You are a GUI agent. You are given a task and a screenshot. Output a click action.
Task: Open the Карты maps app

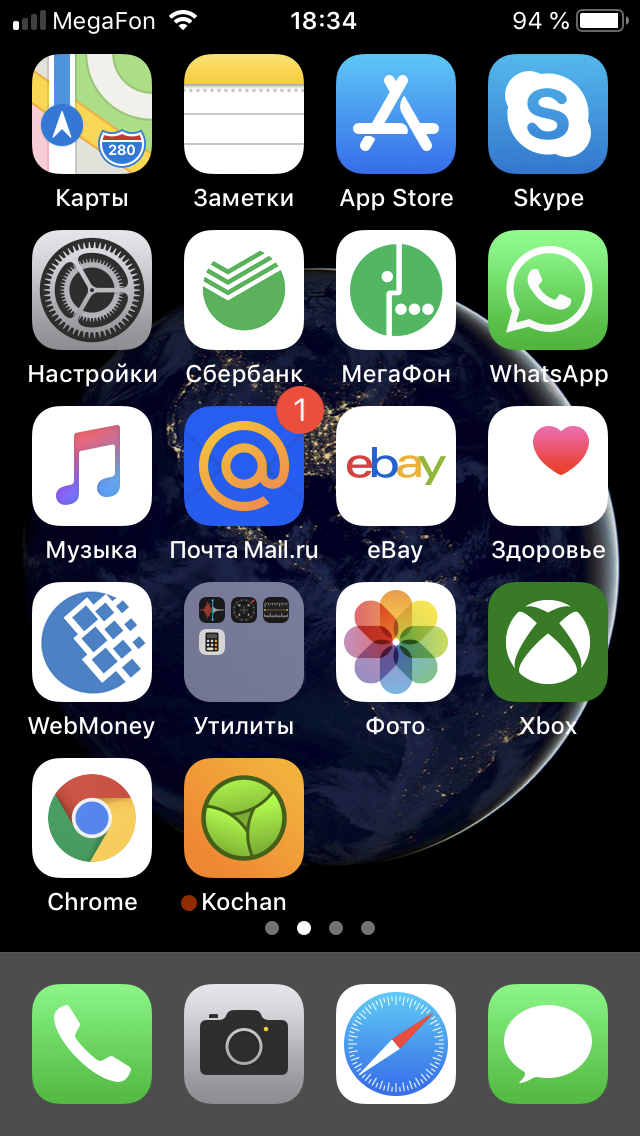(x=92, y=114)
